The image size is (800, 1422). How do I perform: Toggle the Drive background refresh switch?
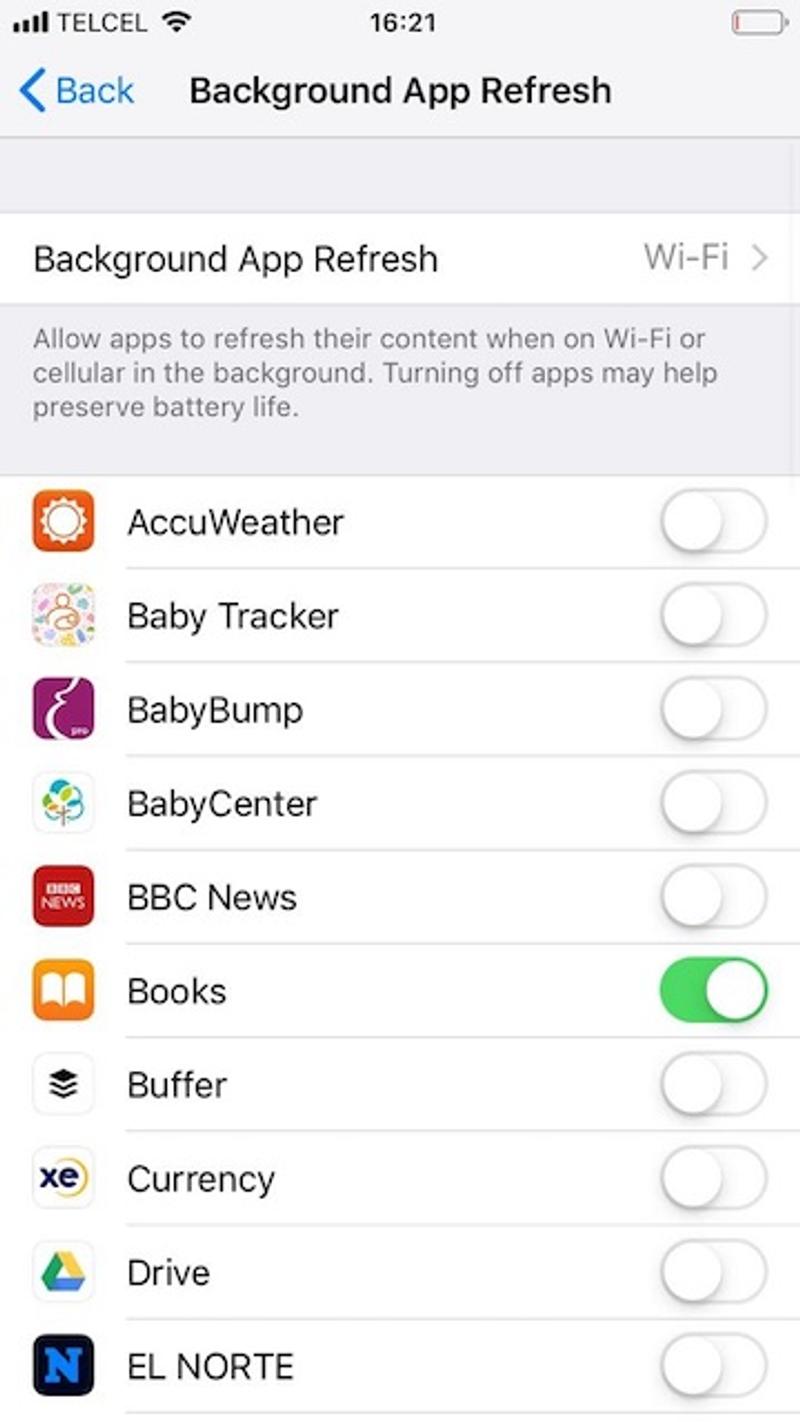click(x=713, y=1272)
